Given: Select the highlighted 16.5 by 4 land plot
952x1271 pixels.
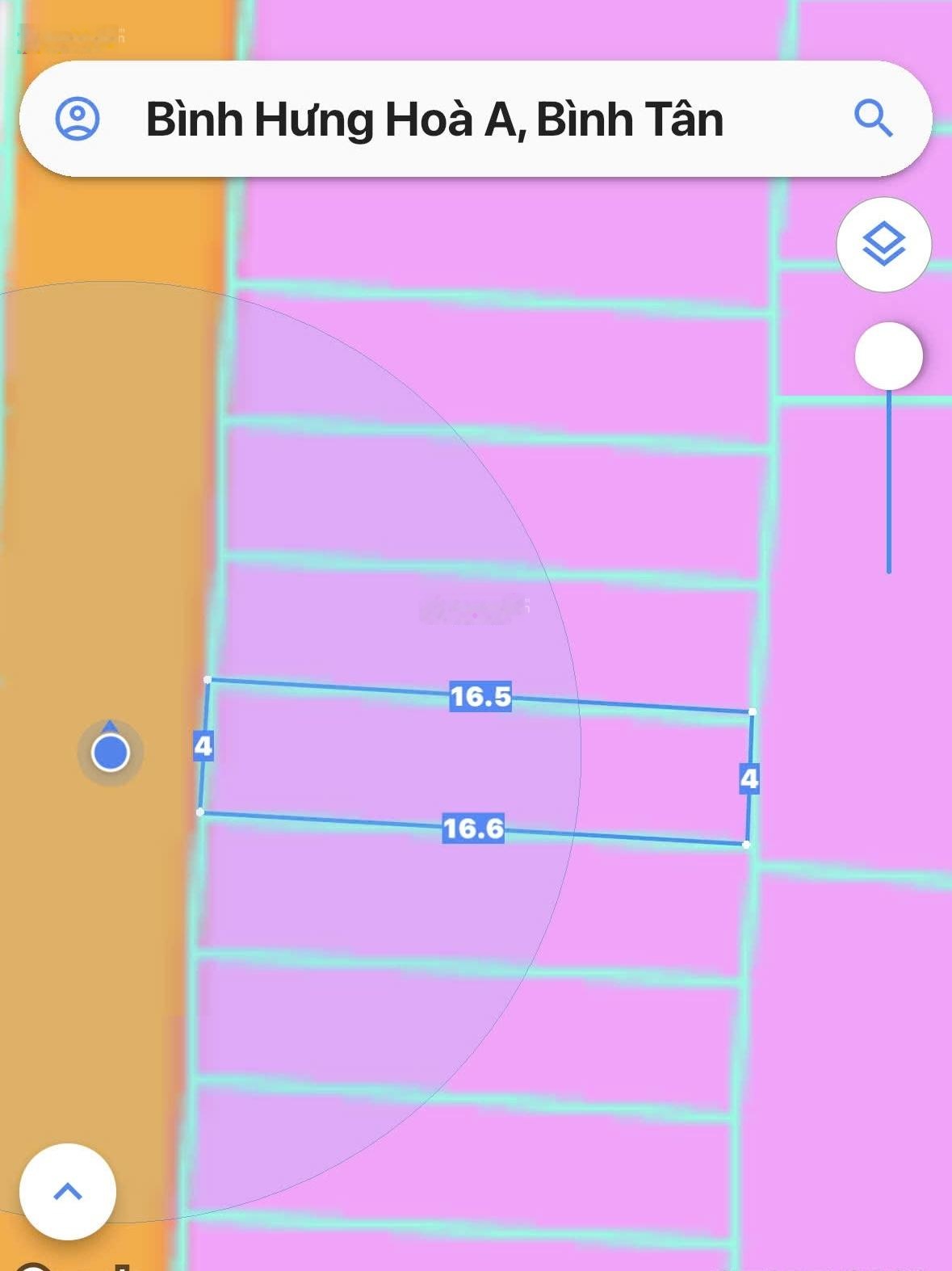Looking at the screenshot, I should click(476, 762).
